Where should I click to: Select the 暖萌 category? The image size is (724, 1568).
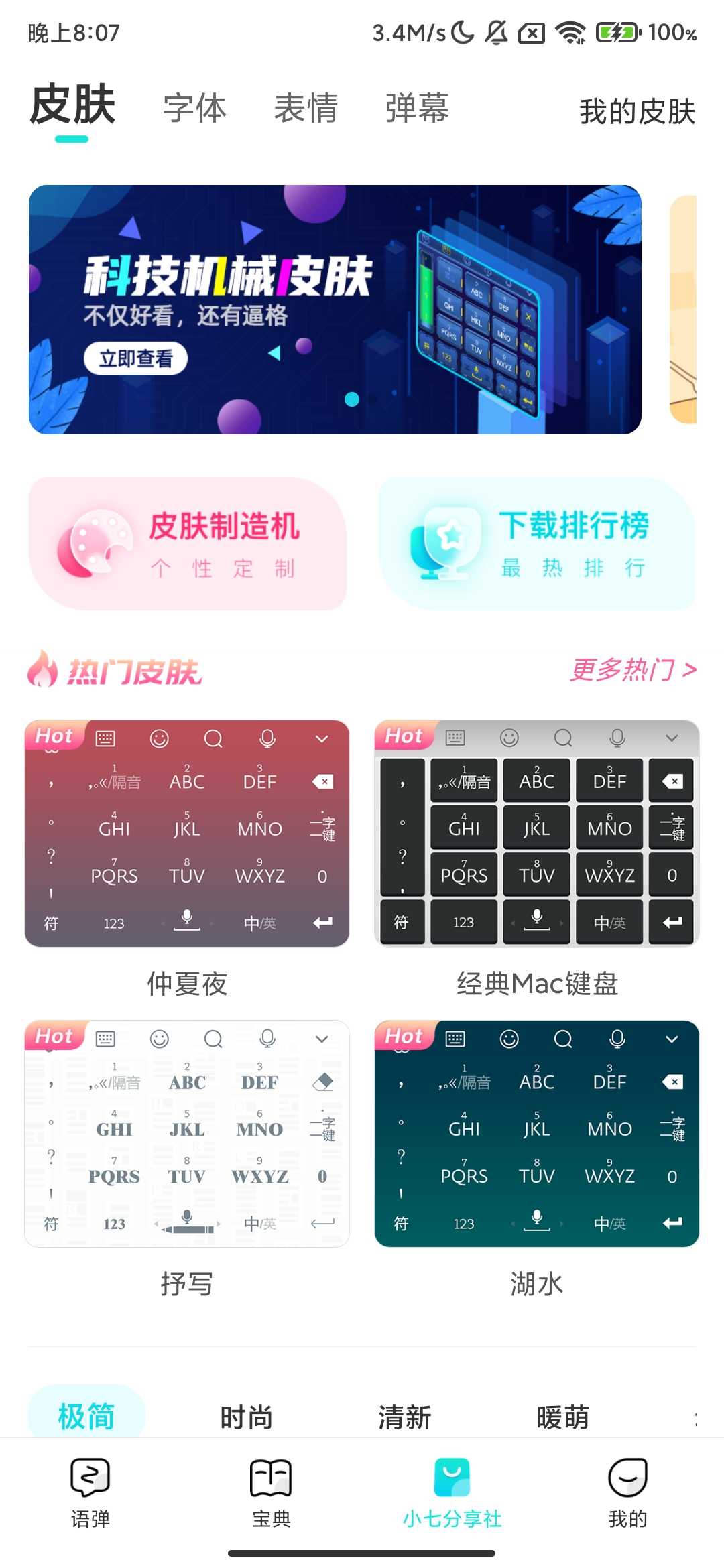click(x=562, y=1417)
